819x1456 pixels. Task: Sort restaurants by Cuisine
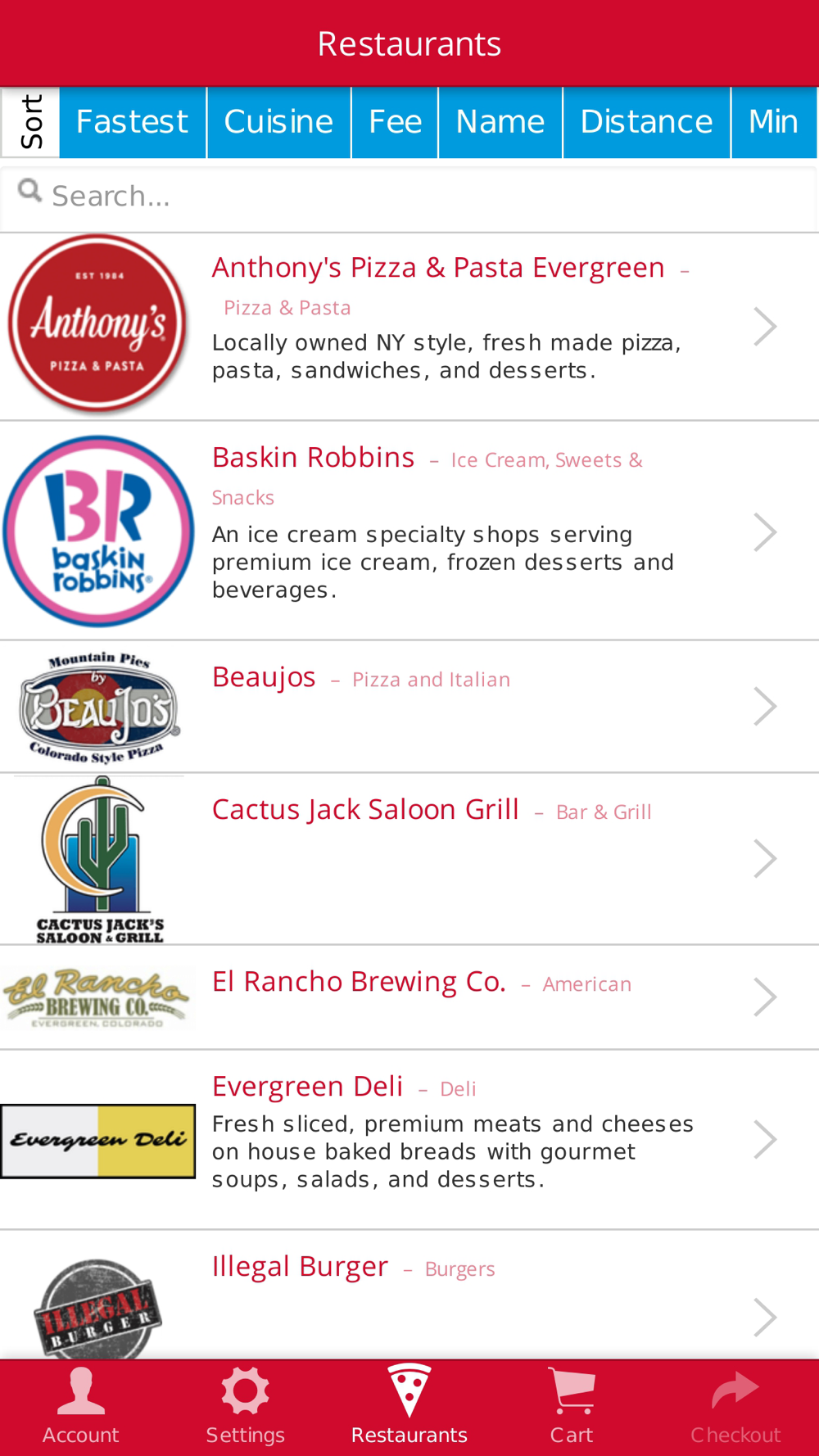point(278,122)
